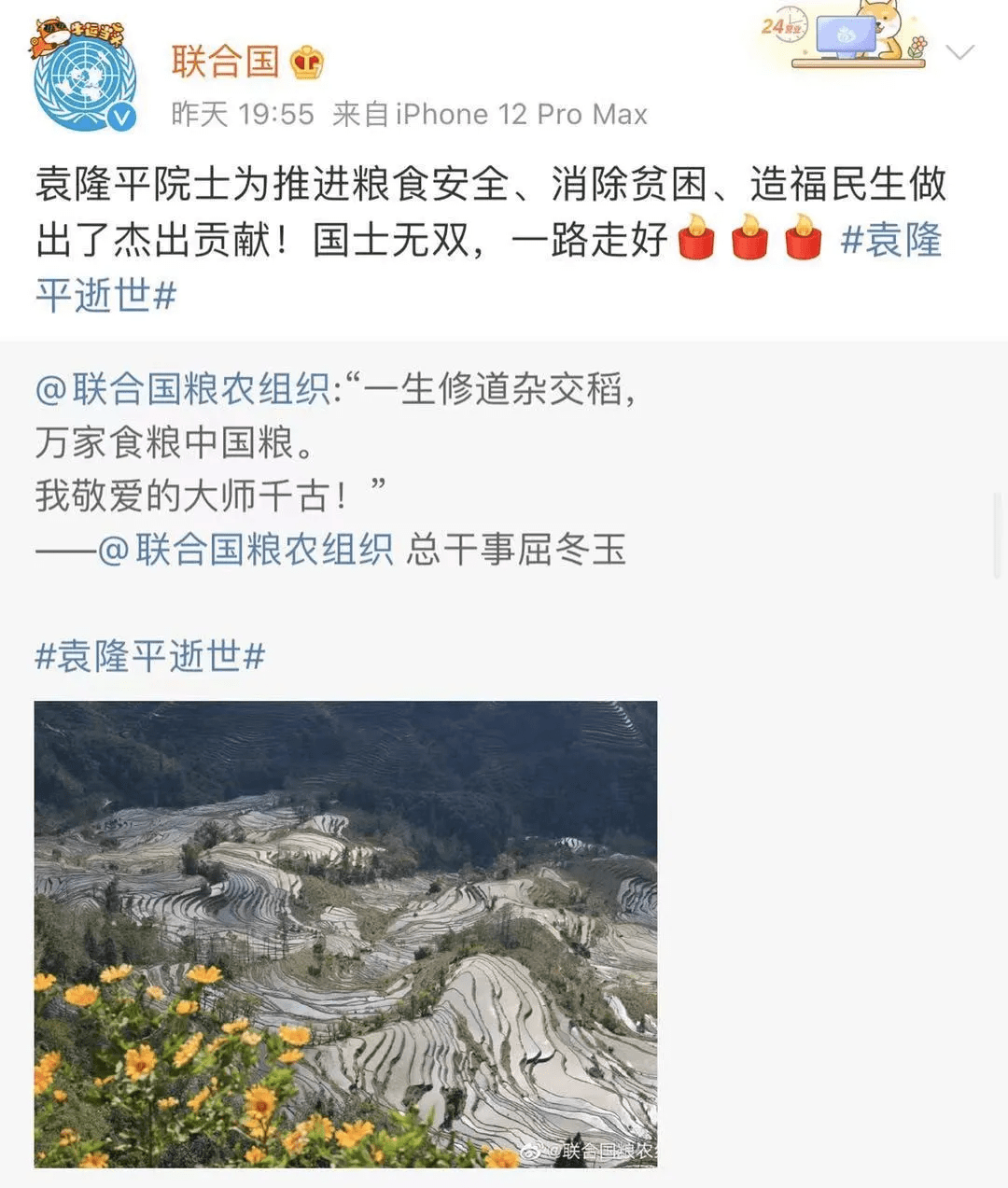Screen dimensions: 1008x1188
Task: Open the #袁隆平逝世# hashtag in the repost
Action: (150, 656)
